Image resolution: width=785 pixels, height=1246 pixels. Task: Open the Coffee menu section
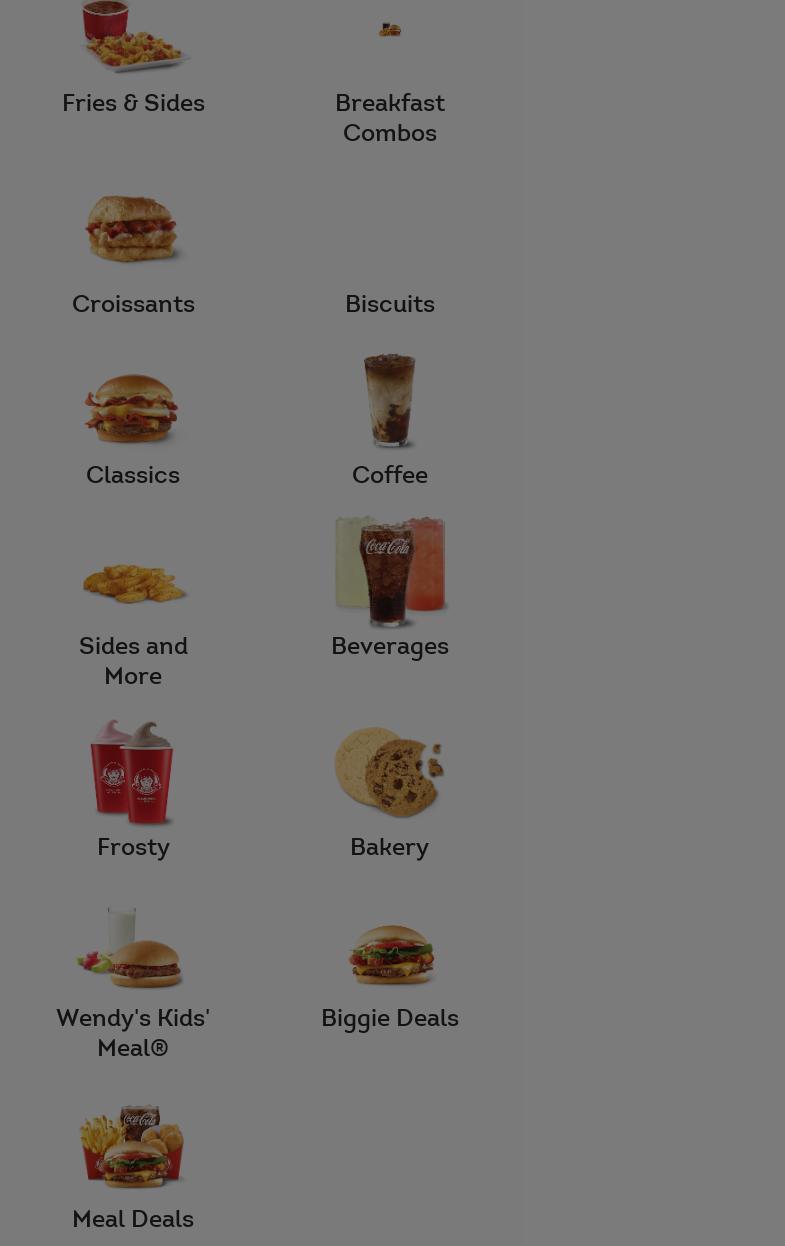(x=390, y=476)
